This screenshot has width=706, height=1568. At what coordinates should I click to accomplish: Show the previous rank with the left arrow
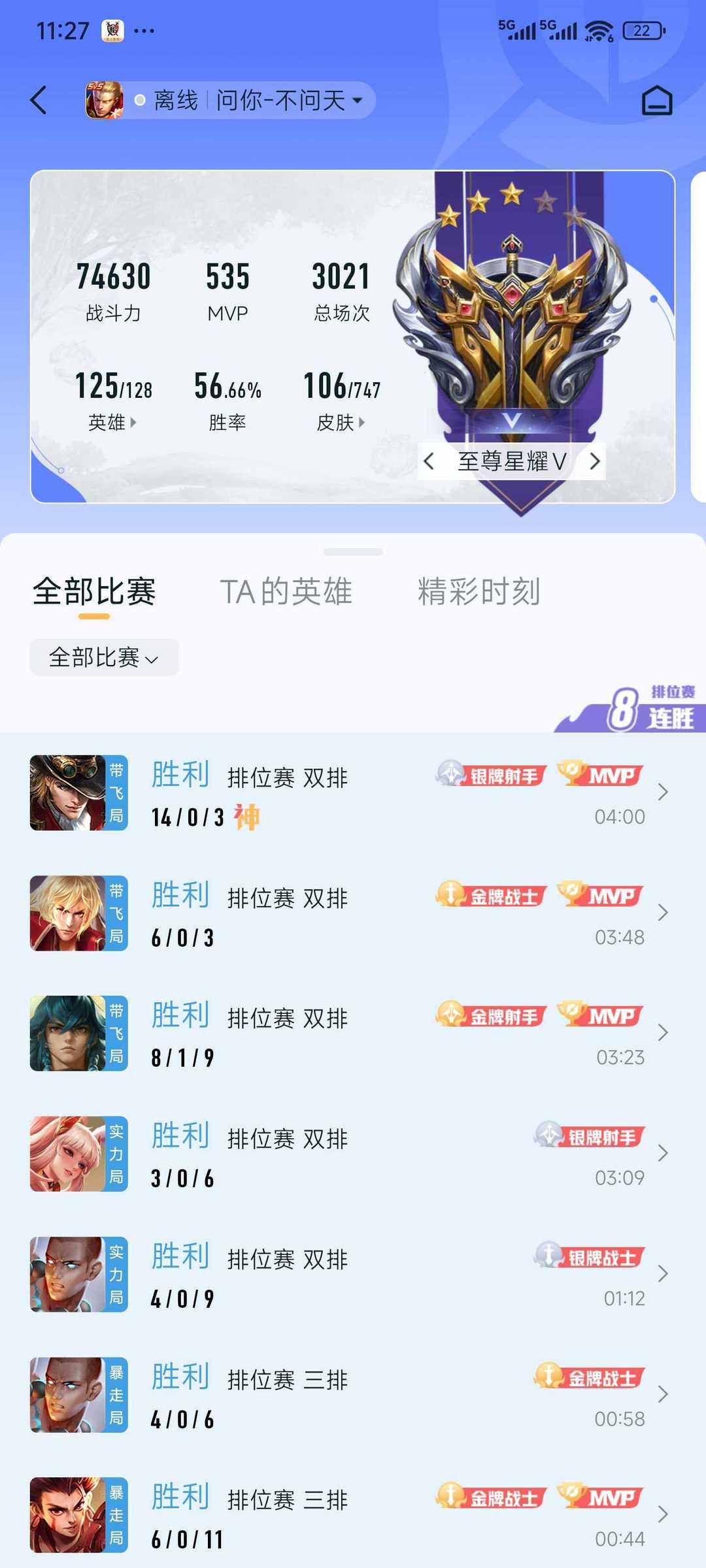coord(429,461)
